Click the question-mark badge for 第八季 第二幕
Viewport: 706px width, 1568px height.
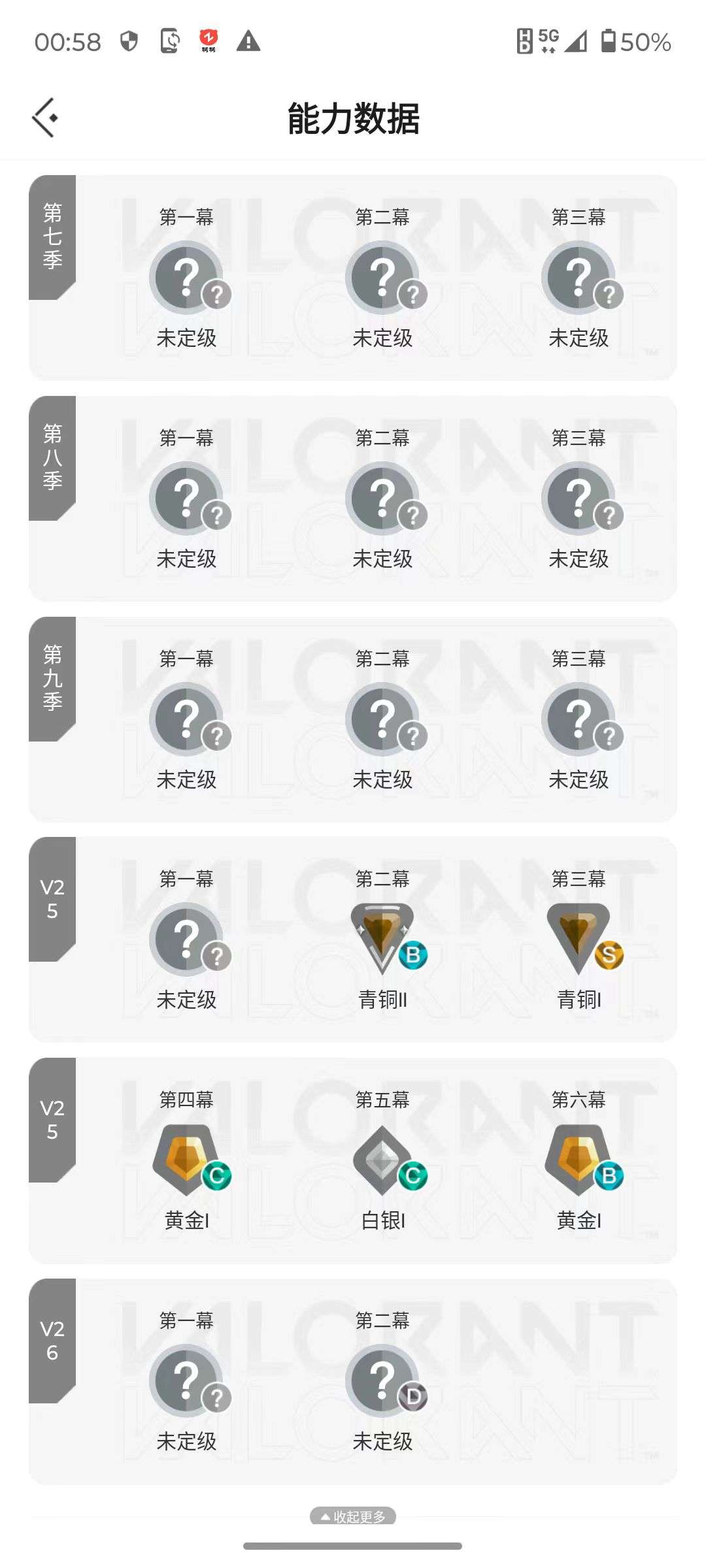tap(384, 497)
